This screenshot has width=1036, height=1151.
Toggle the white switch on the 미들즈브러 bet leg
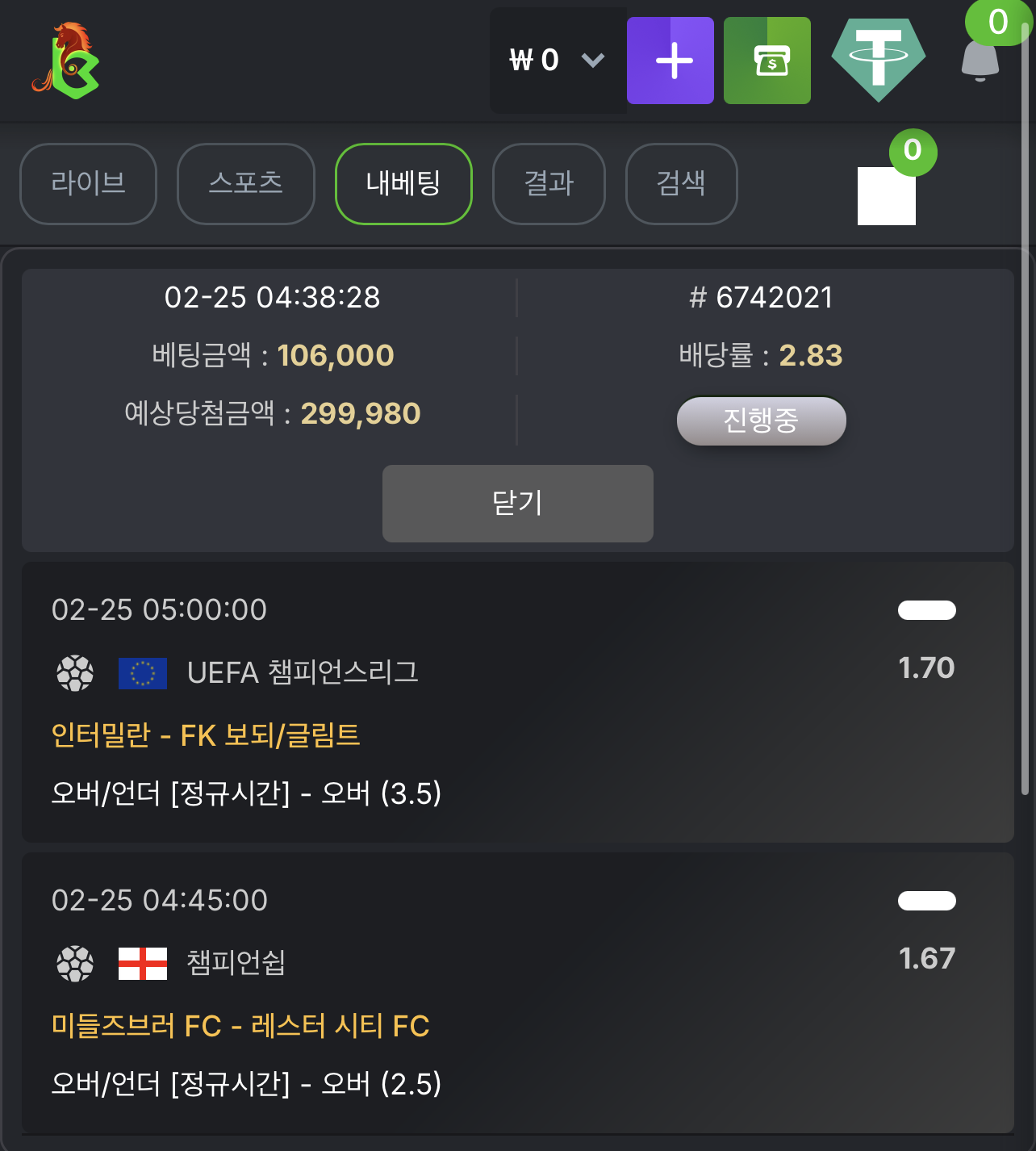pyautogui.click(x=926, y=902)
